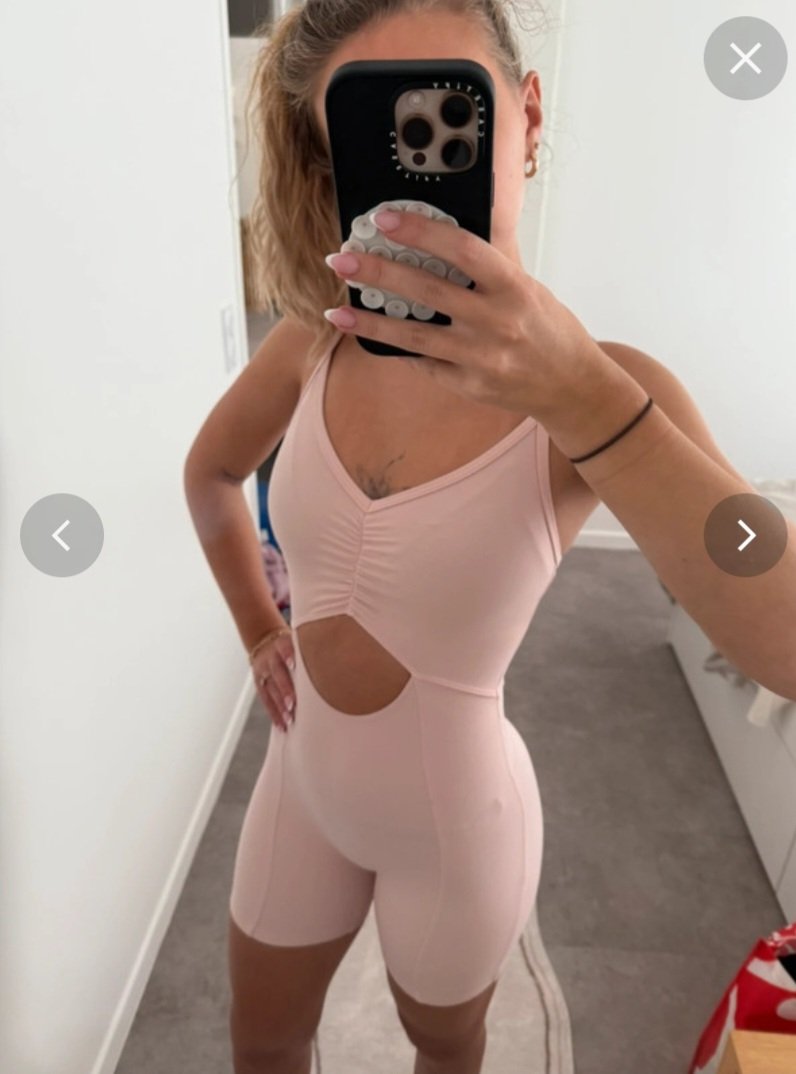Show the next photo
The image size is (796, 1074).
point(745,535)
